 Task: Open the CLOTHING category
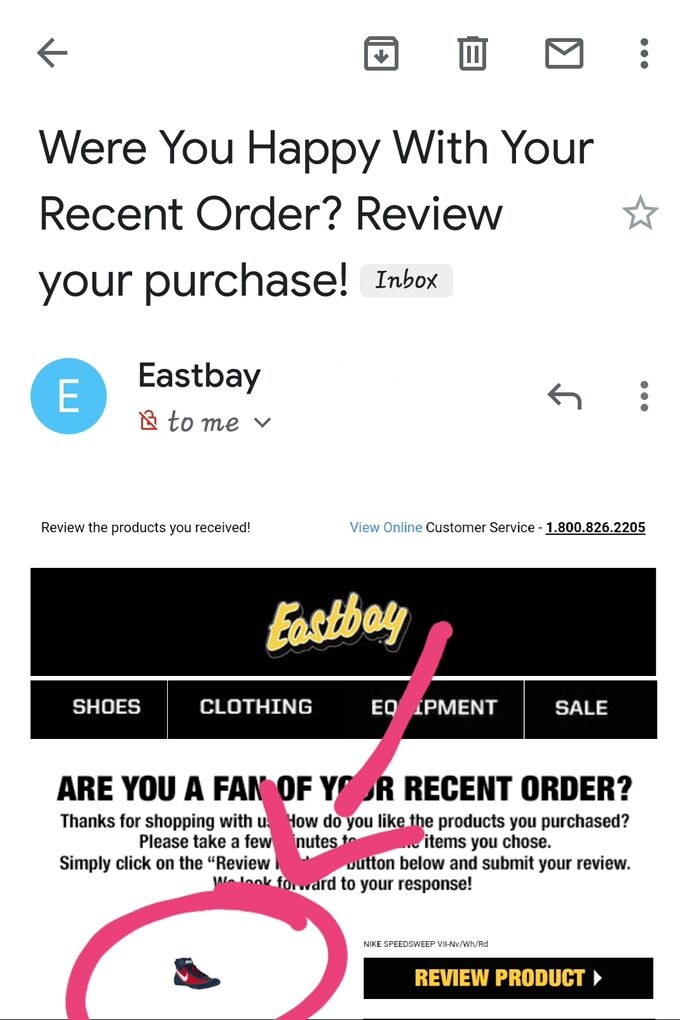coord(256,707)
